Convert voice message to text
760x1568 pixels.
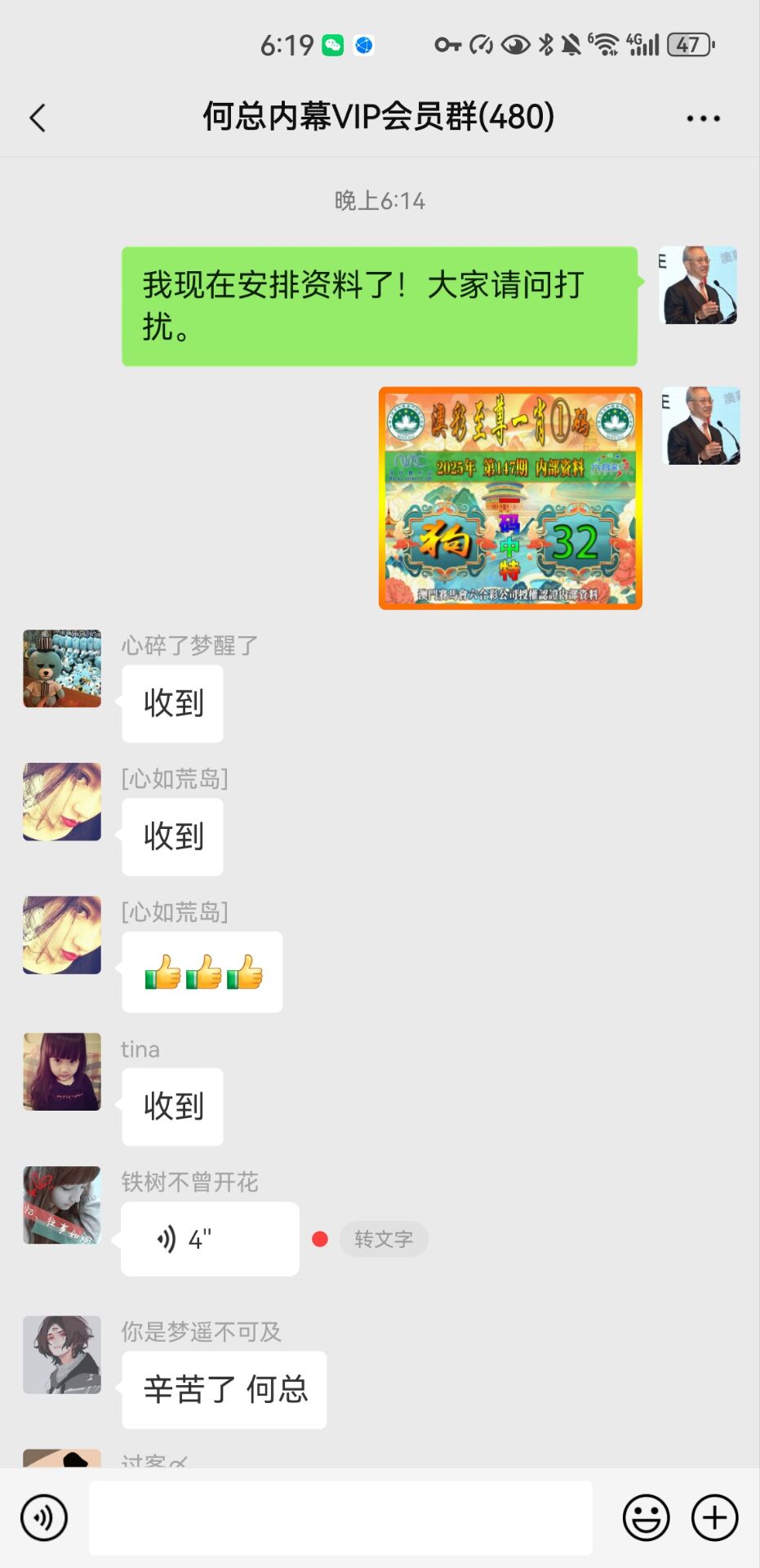click(383, 1239)
